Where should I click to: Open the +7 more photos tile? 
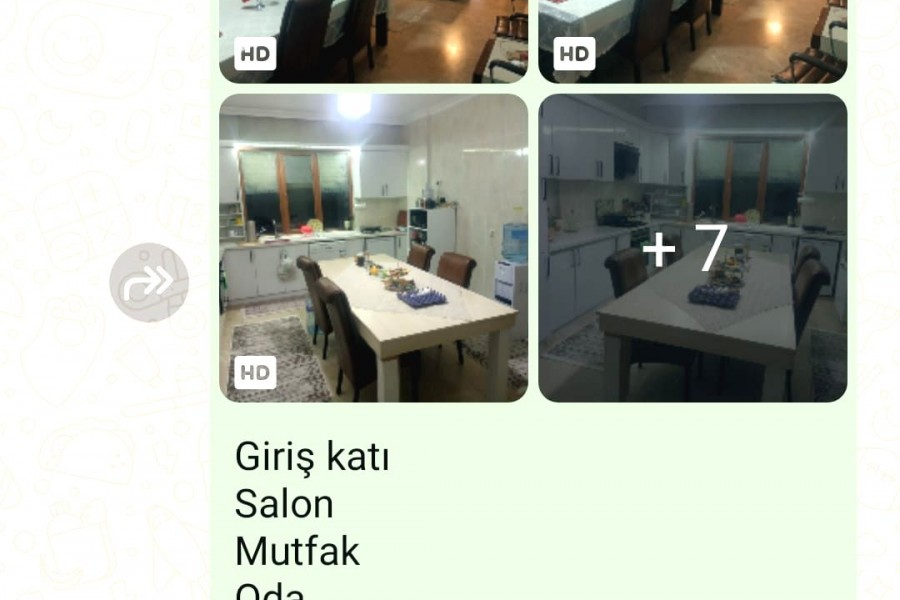pyautogui.click(x=692, y=248)
